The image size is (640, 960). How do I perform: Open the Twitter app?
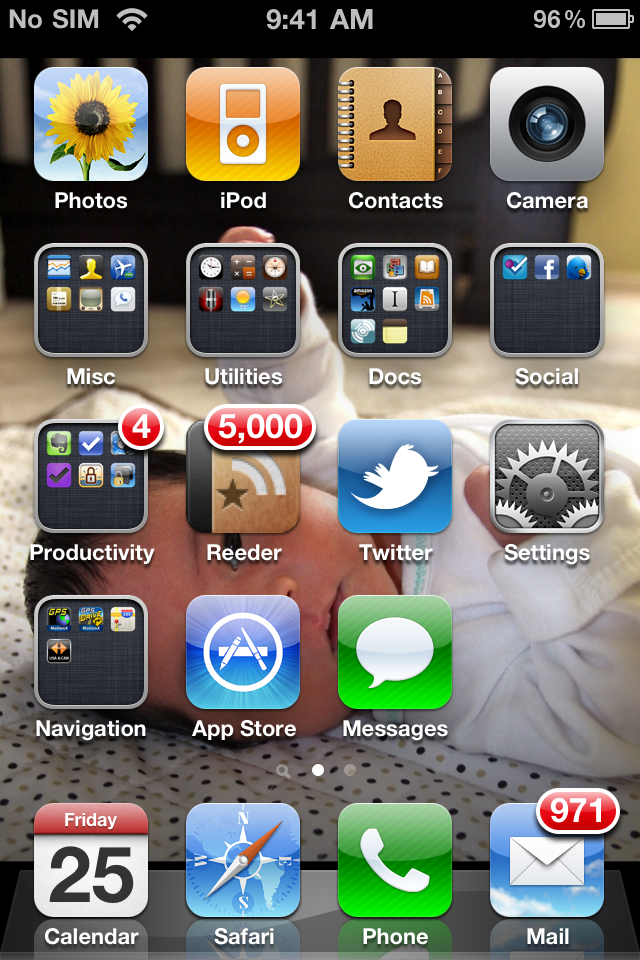coord(395,476)
